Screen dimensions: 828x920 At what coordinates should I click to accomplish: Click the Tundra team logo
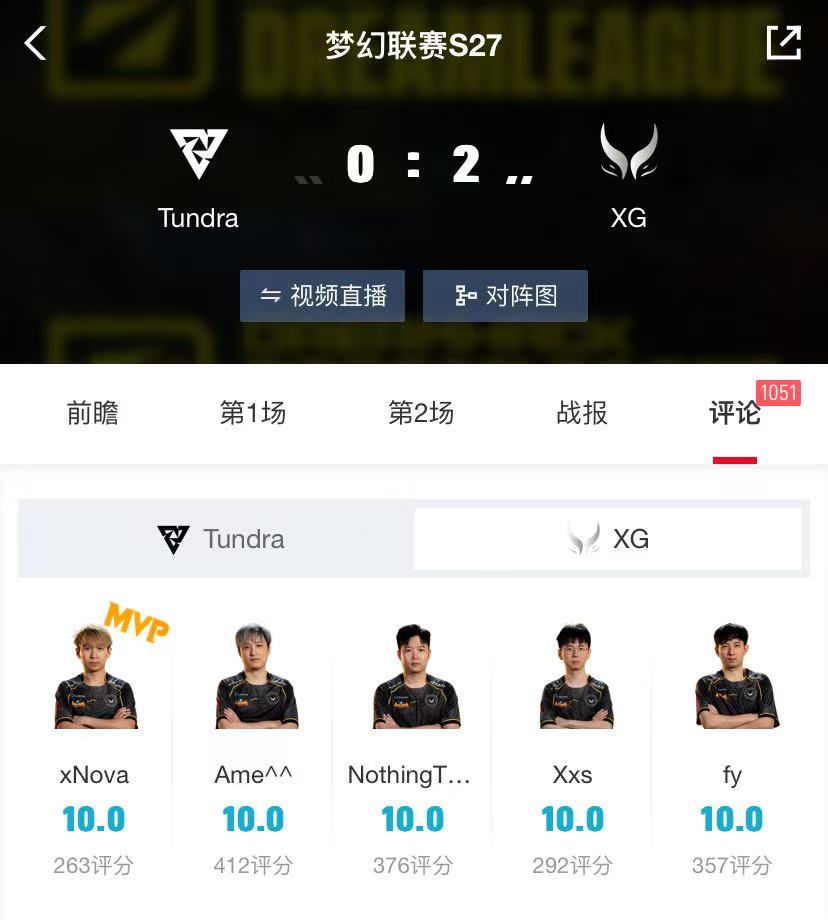pos(197,152)
